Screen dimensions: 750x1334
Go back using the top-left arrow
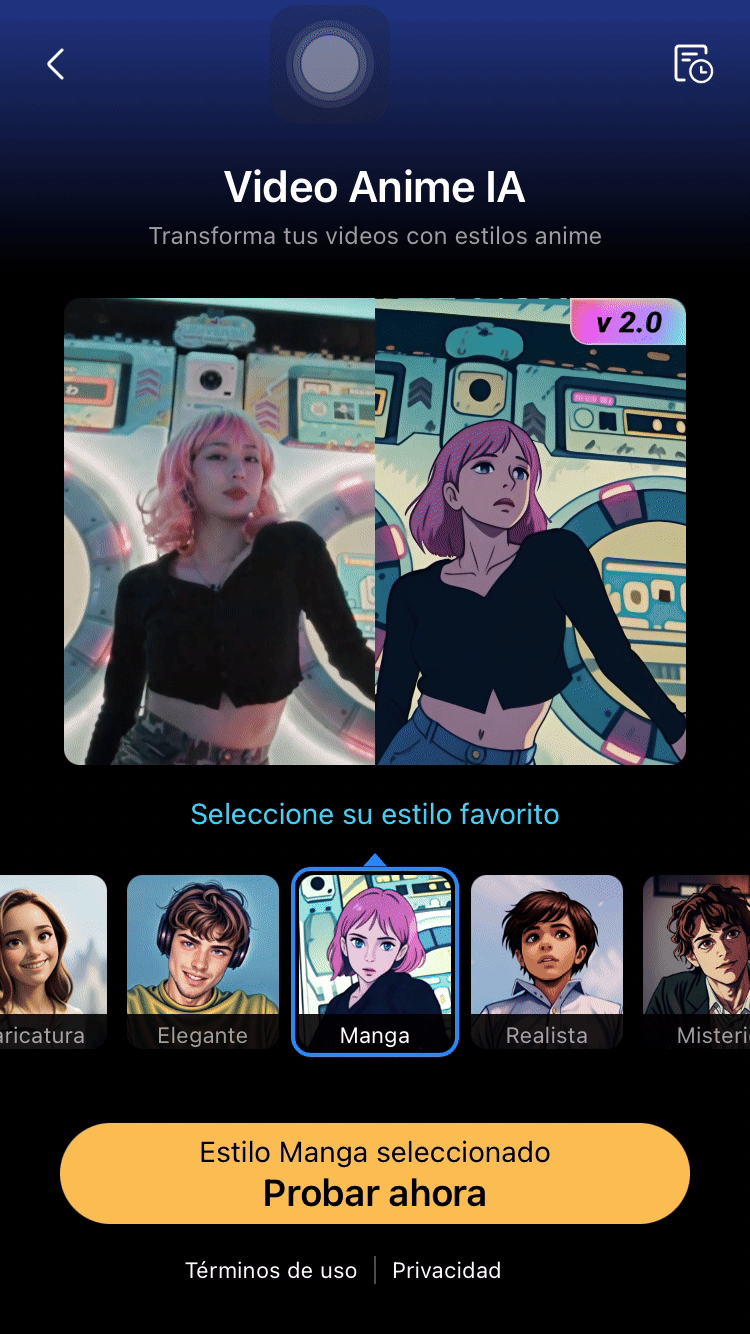pyautogui.click(x=56, y=64)
